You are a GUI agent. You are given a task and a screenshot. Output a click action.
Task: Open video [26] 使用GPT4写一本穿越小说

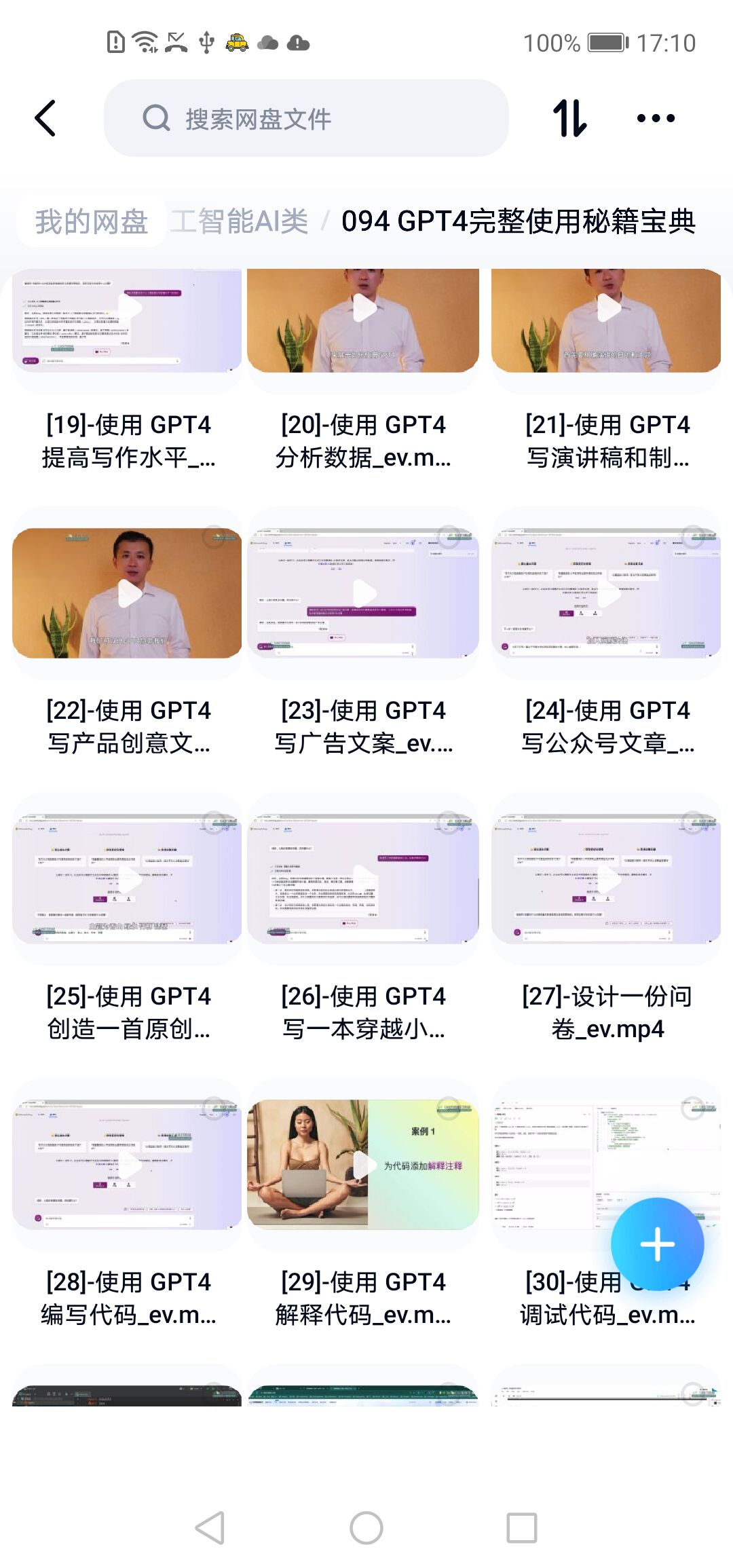(363, 879)
